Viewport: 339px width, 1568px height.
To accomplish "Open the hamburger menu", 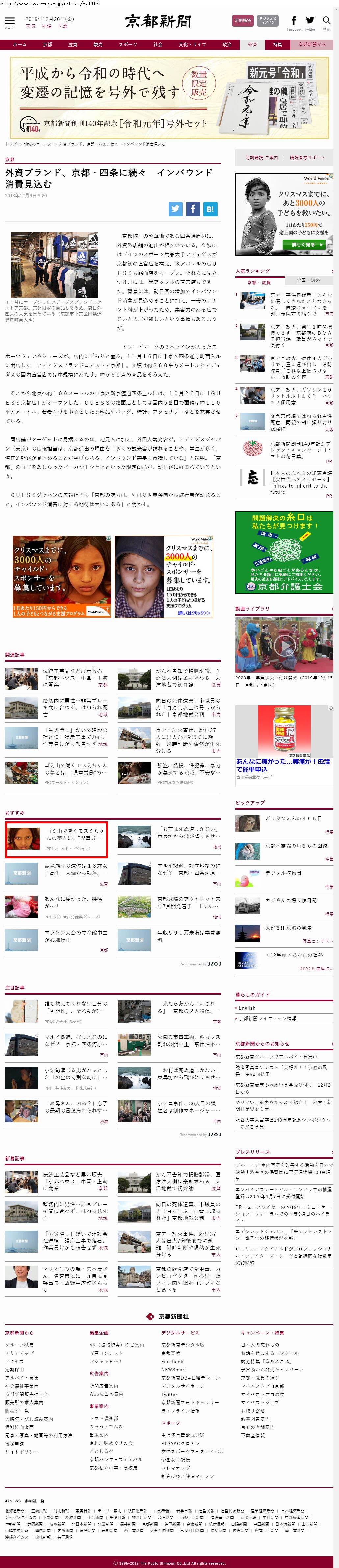I will point(9,22).
